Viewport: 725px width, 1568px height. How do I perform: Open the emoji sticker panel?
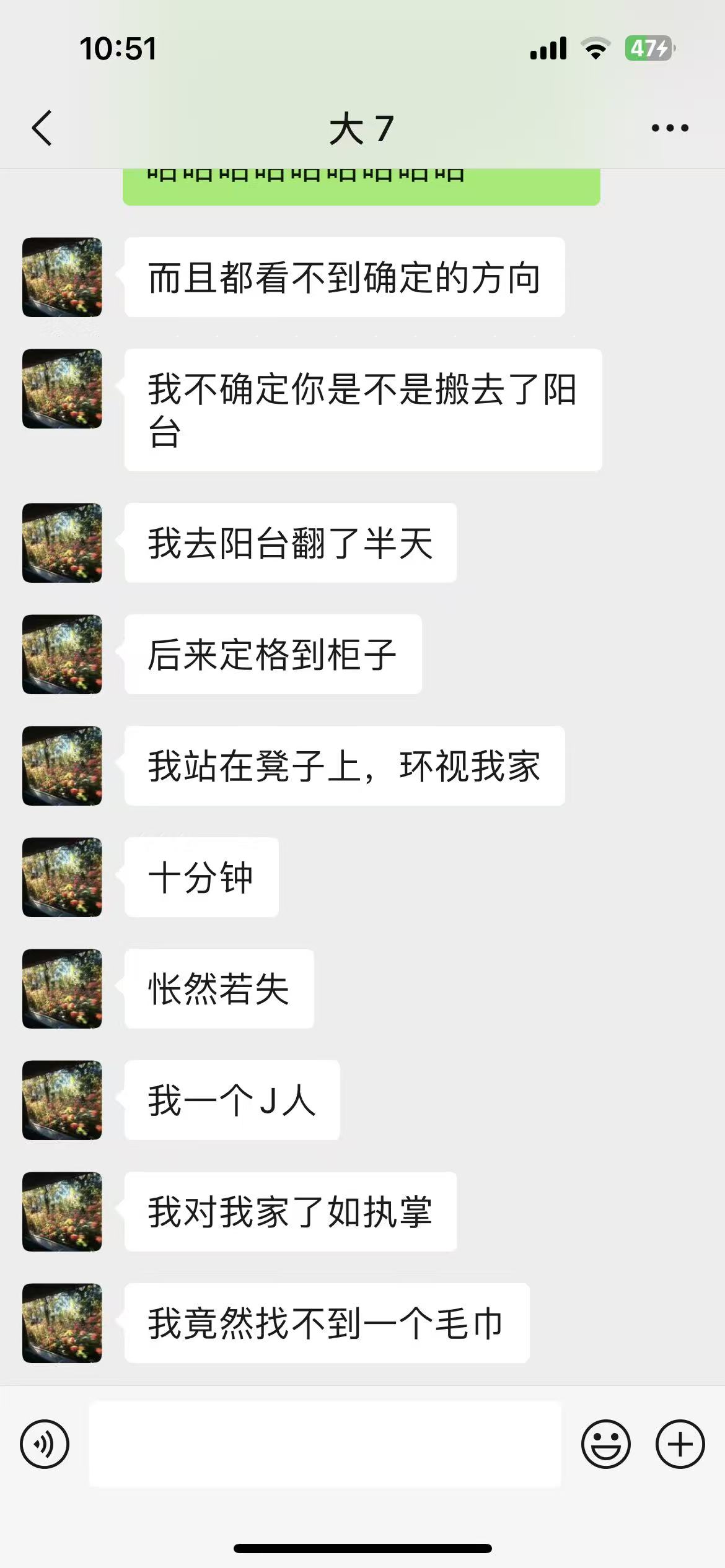pos(605,1444)
